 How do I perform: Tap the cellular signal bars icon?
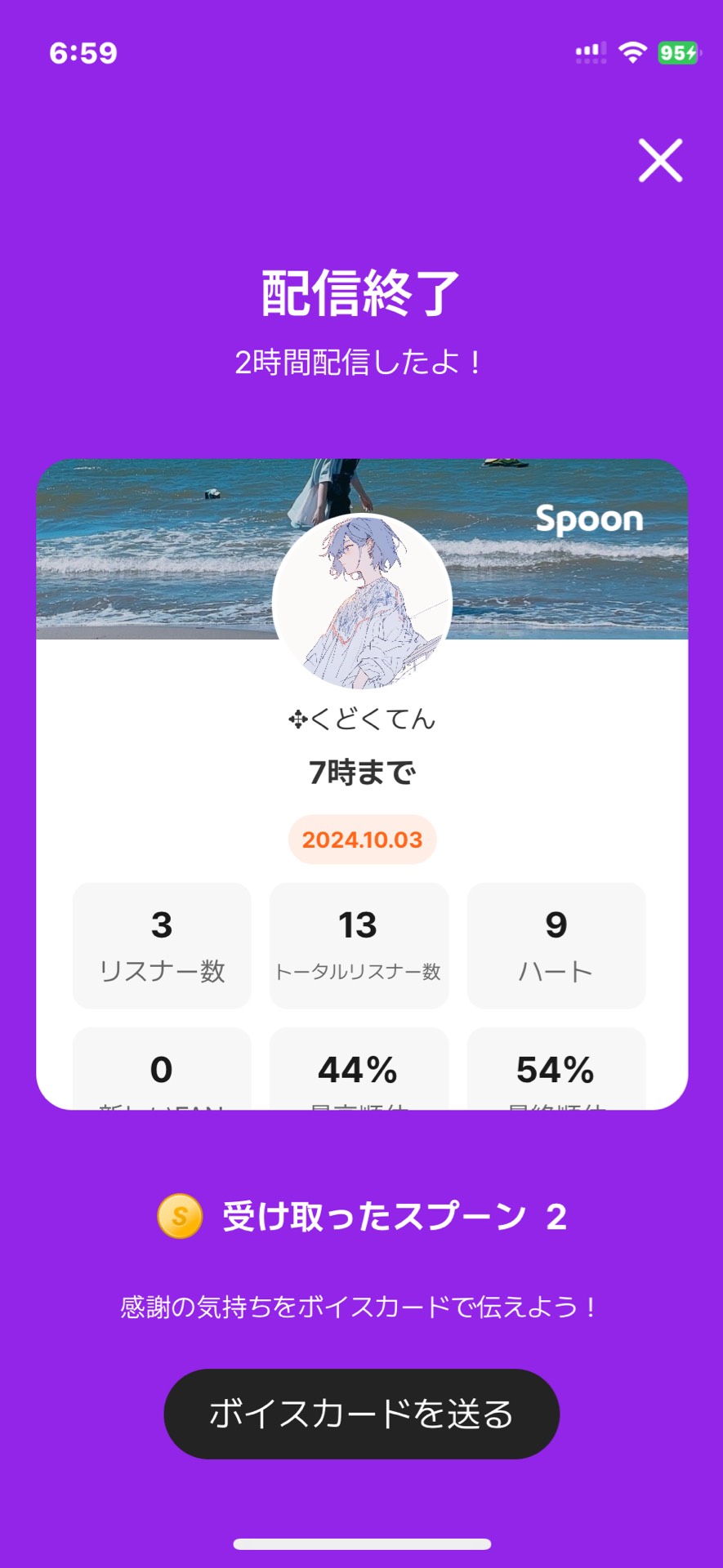(x=591, y=51)
